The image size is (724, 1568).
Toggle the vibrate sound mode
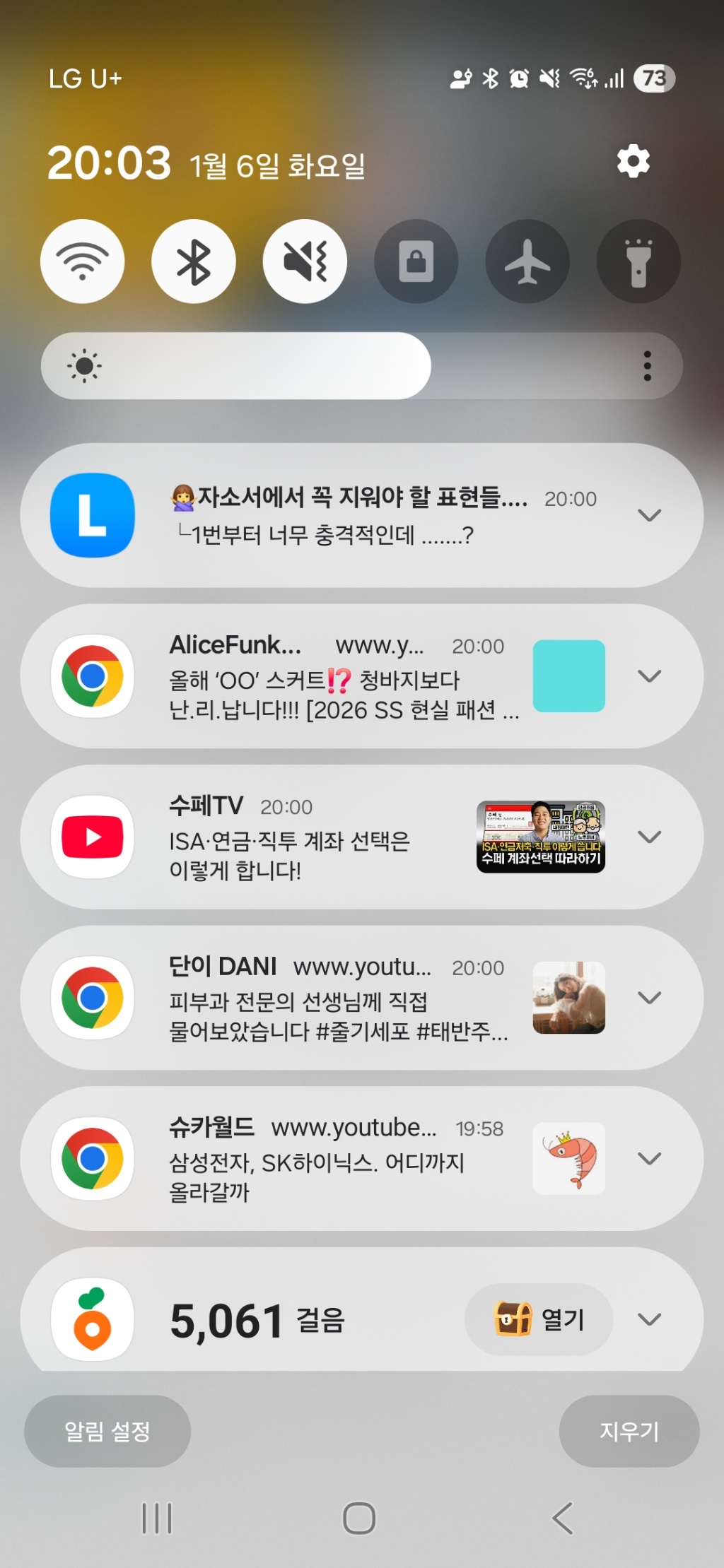point(305,261)
